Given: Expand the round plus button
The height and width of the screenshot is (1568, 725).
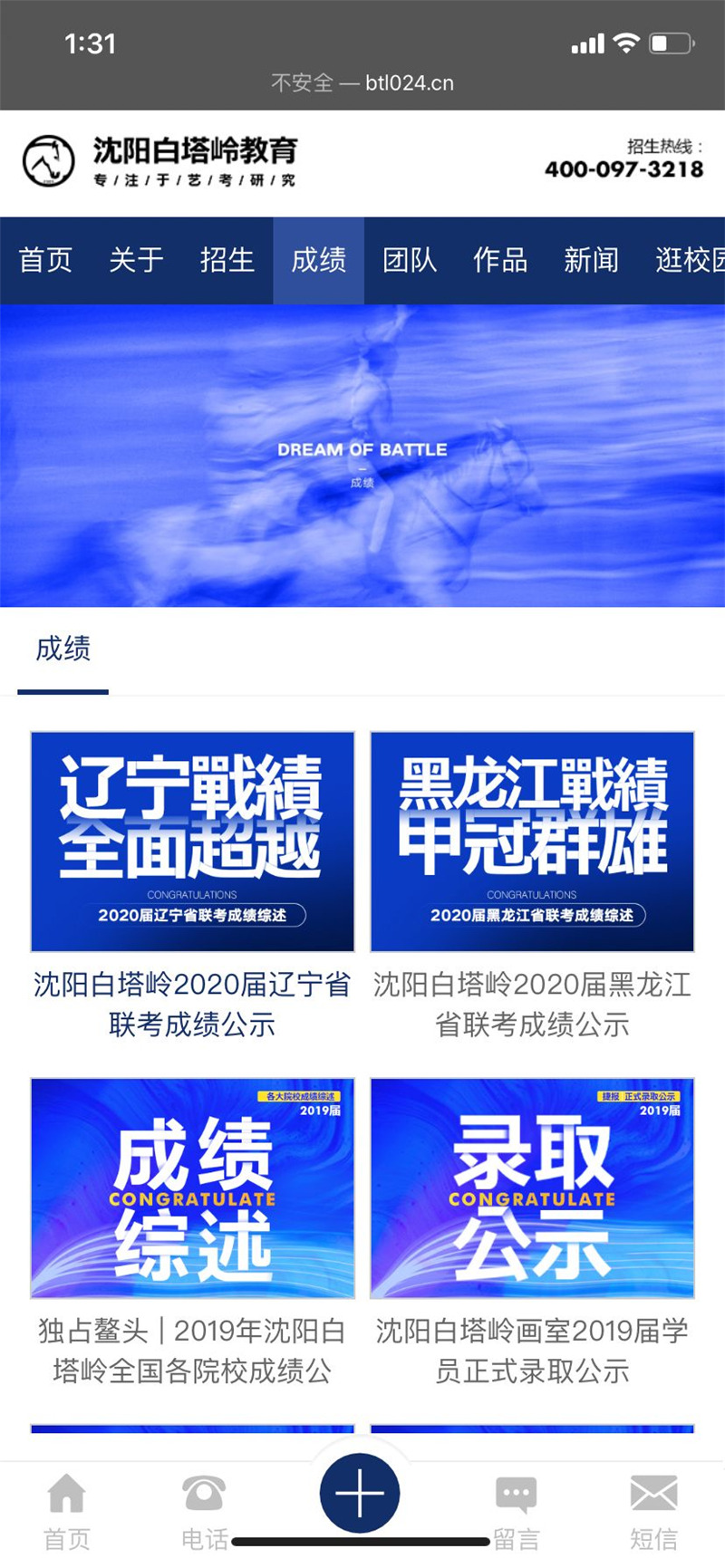Looking at the screenshot, I should tap(360, 1493).
